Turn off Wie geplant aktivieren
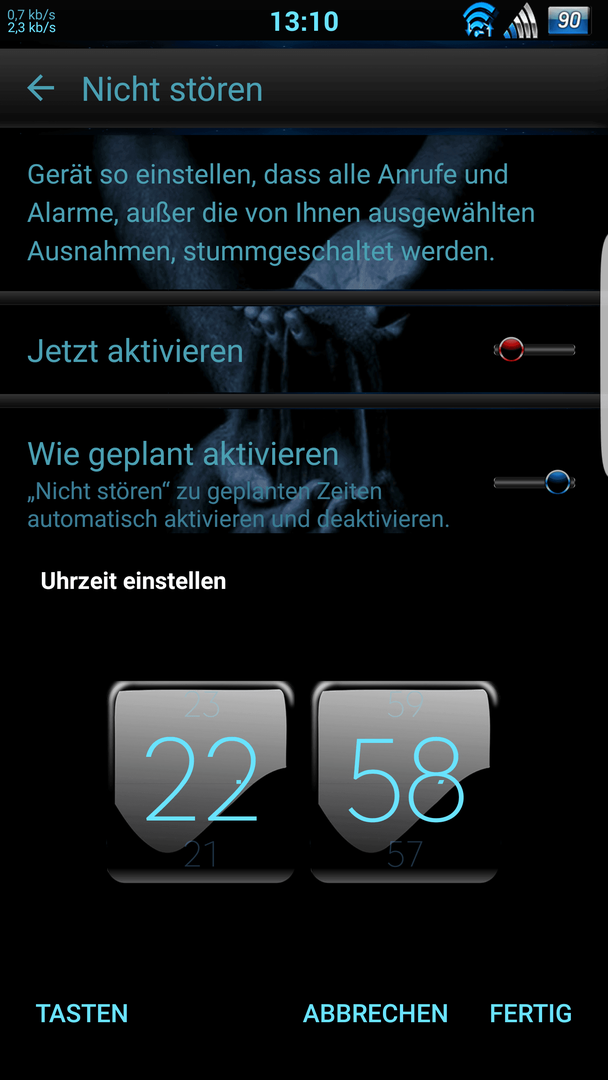This screenshot has width=608, height=1080. pos(534,483)
